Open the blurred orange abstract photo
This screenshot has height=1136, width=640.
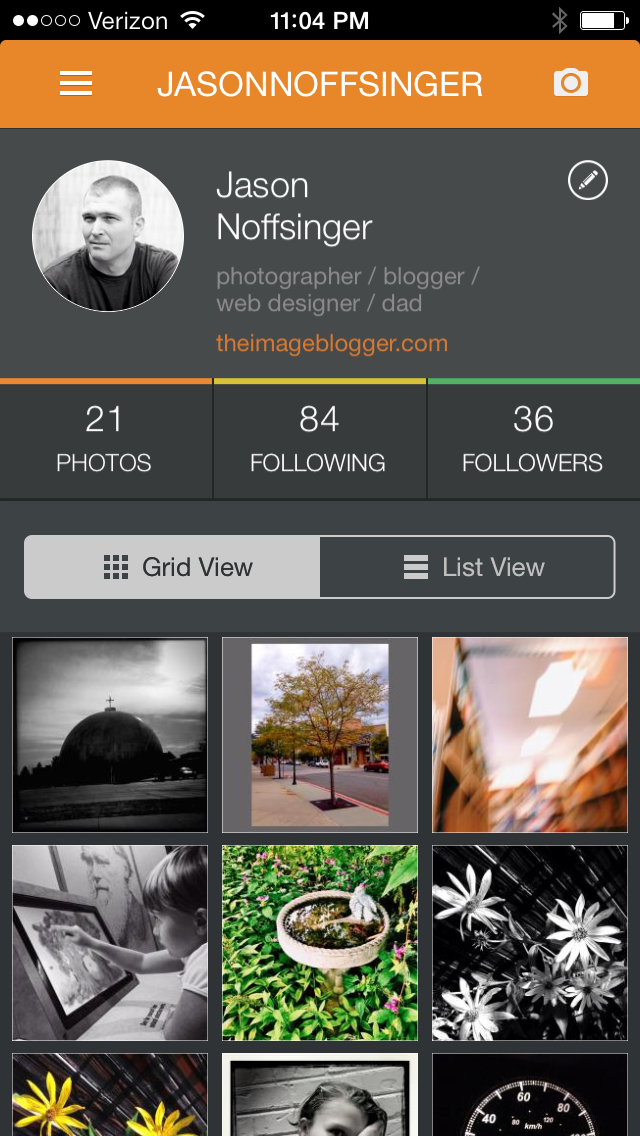[x=530, y=735]
